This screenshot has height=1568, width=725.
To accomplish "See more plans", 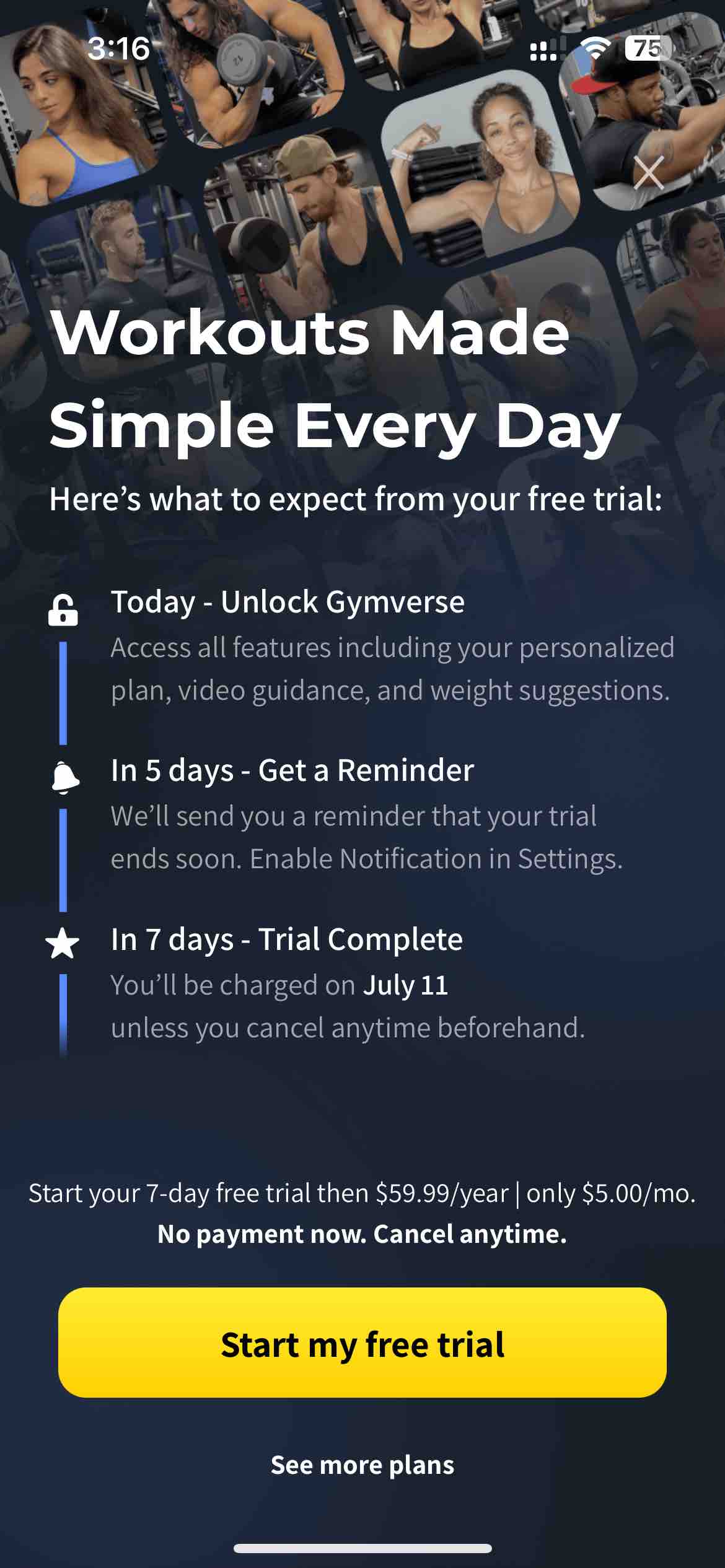I will click(x=362, y=1465).
